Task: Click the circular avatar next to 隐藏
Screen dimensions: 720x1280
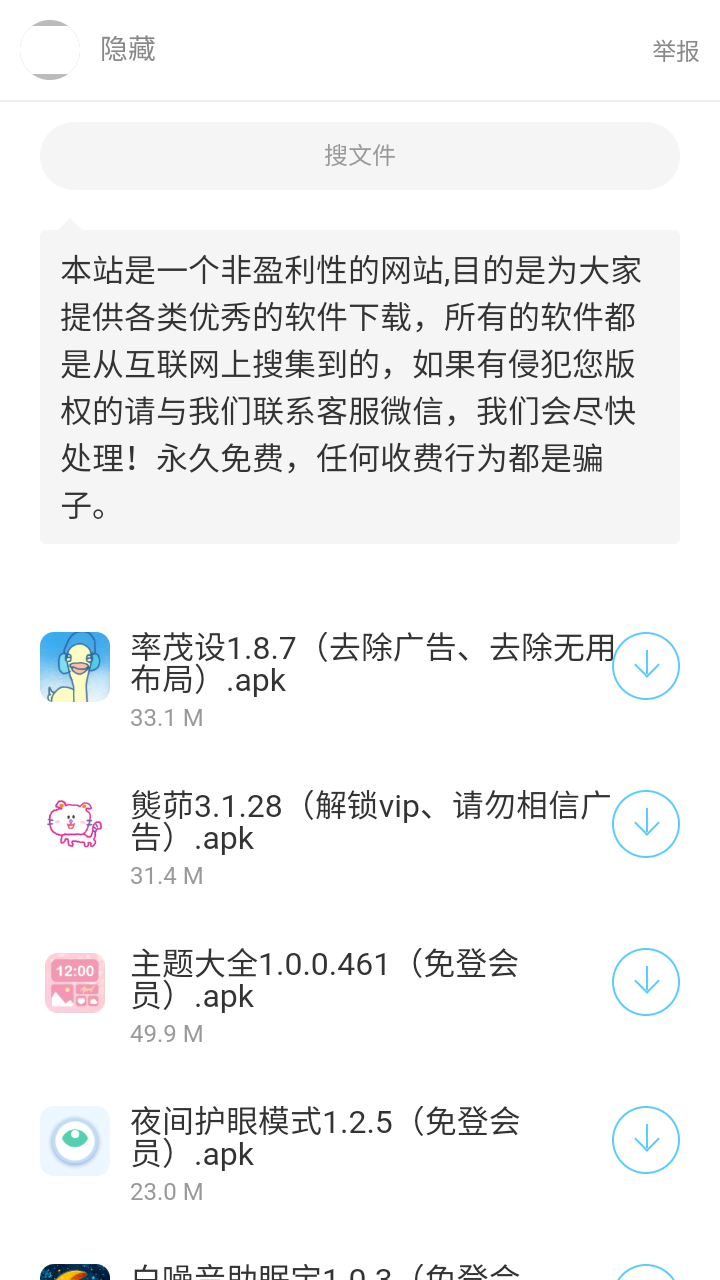Action: [49, 49]
